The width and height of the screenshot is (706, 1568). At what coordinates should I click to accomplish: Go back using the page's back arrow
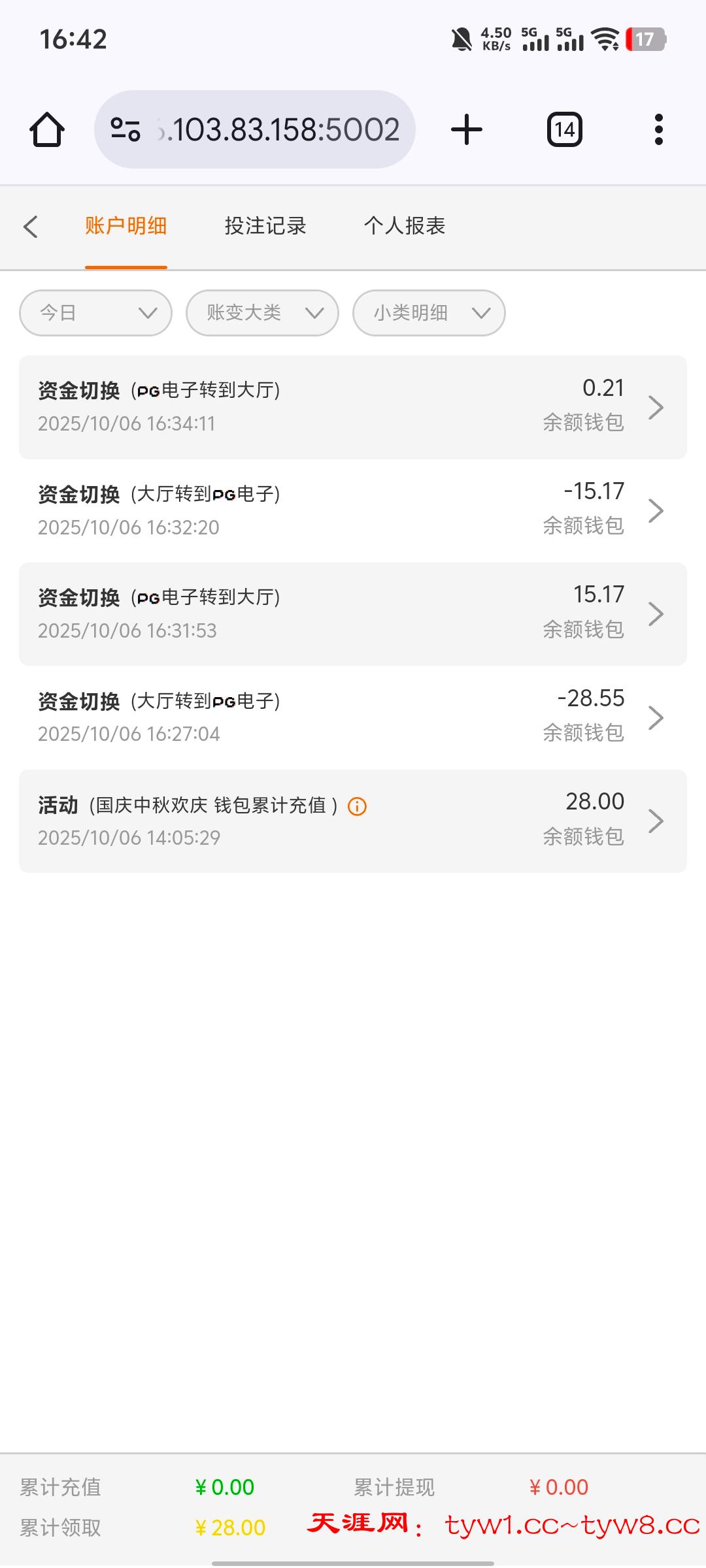(31, 227)
